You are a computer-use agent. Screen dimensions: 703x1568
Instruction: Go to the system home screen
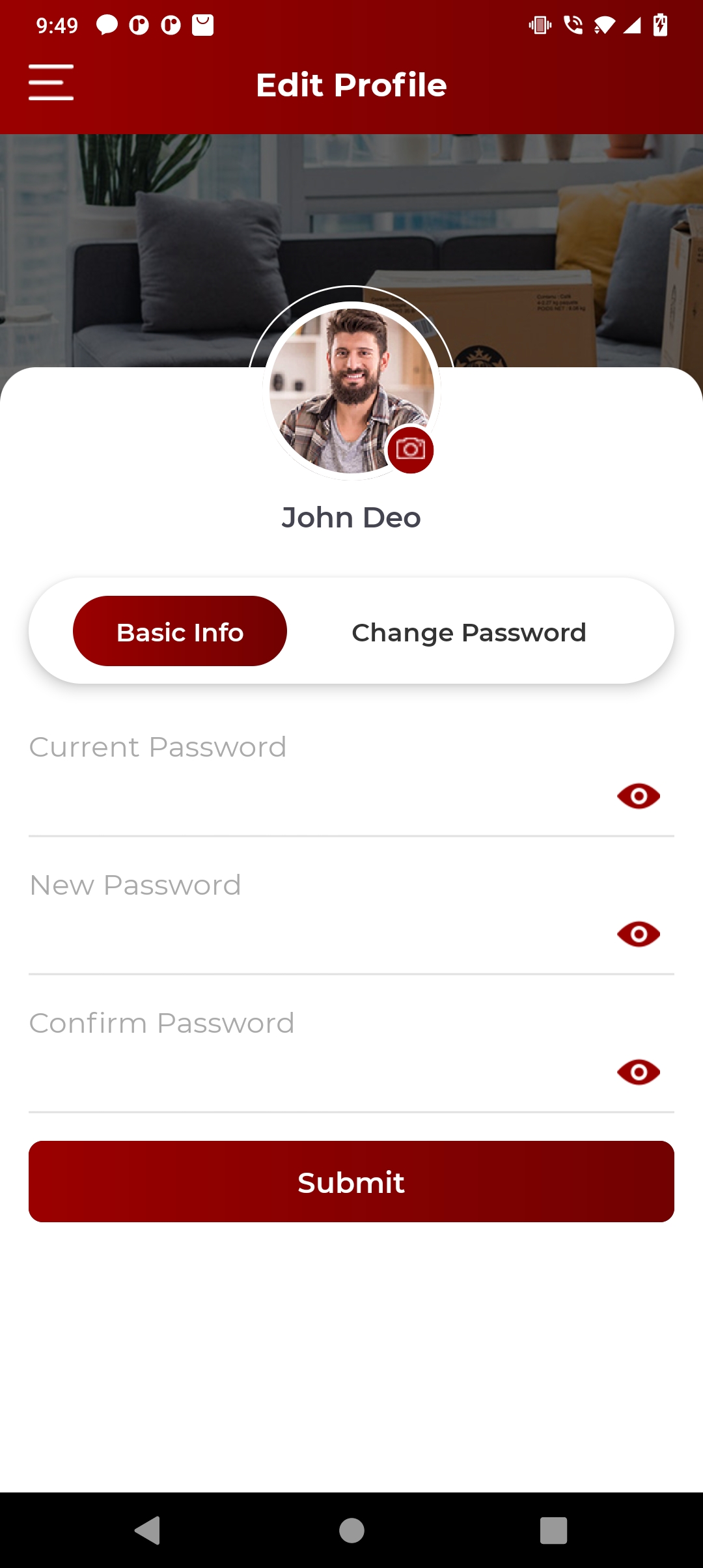click(351, 1530)
